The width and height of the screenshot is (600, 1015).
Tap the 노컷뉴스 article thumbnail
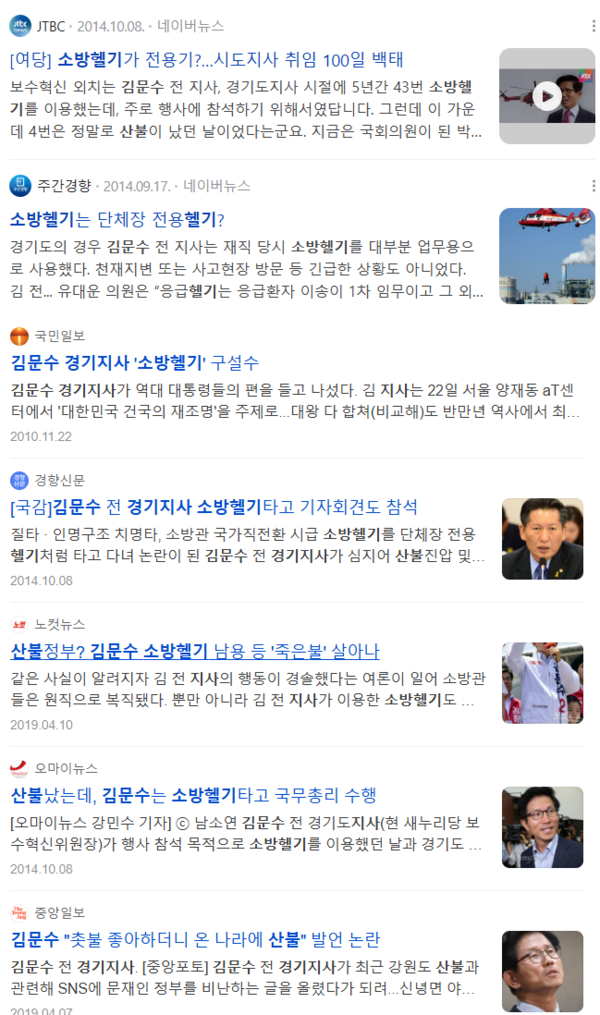(x=542, y=683)
